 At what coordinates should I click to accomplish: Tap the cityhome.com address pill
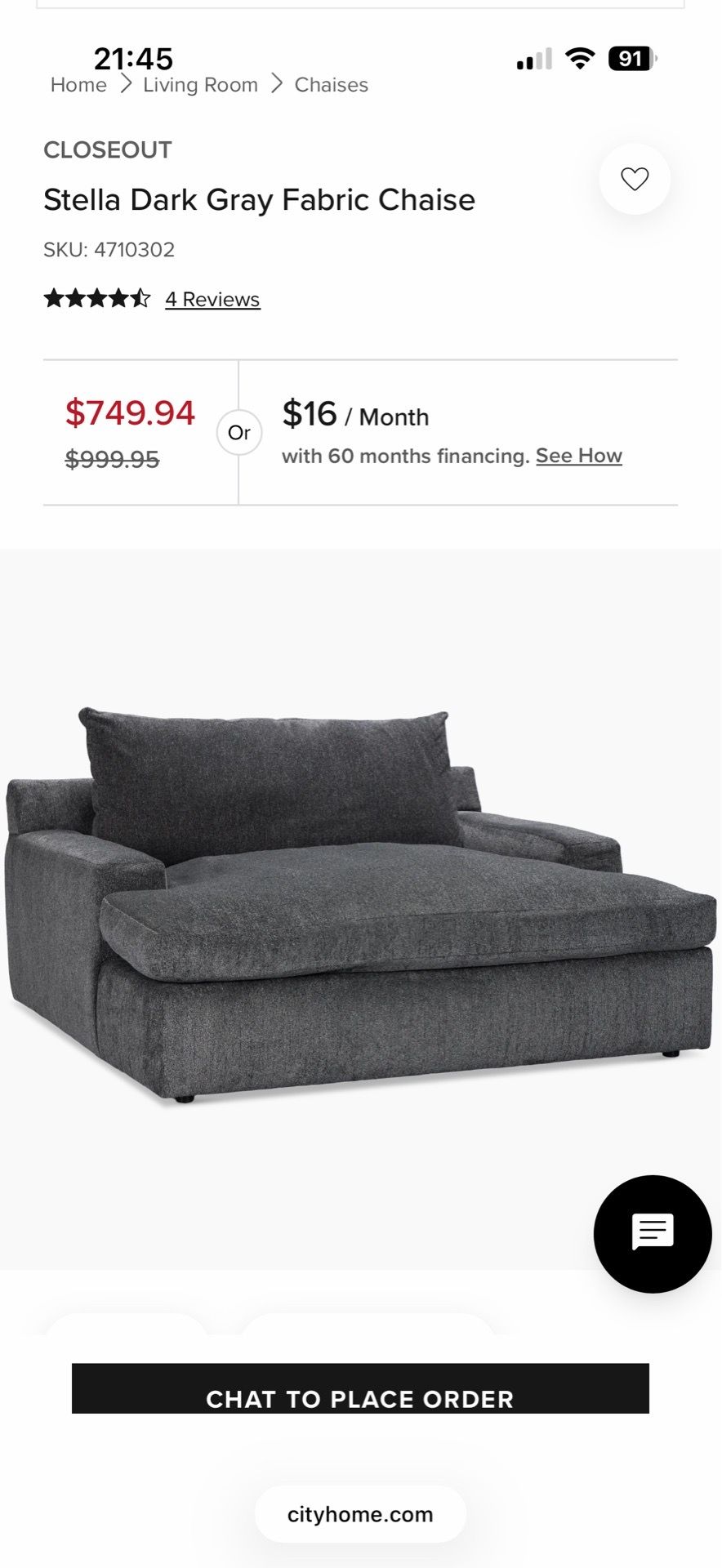tap(360, 1515)
